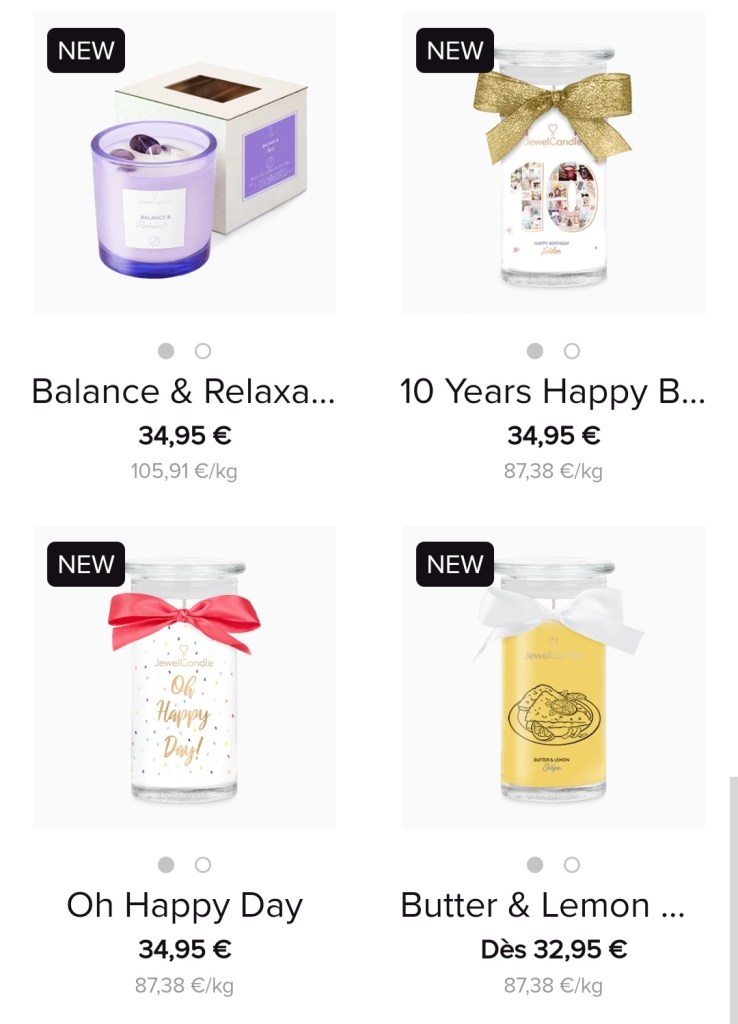The width and height of the screenshot is (738, 1024).
Task: Open the Butter & Lemon candle product
Action: pos(553,678)
